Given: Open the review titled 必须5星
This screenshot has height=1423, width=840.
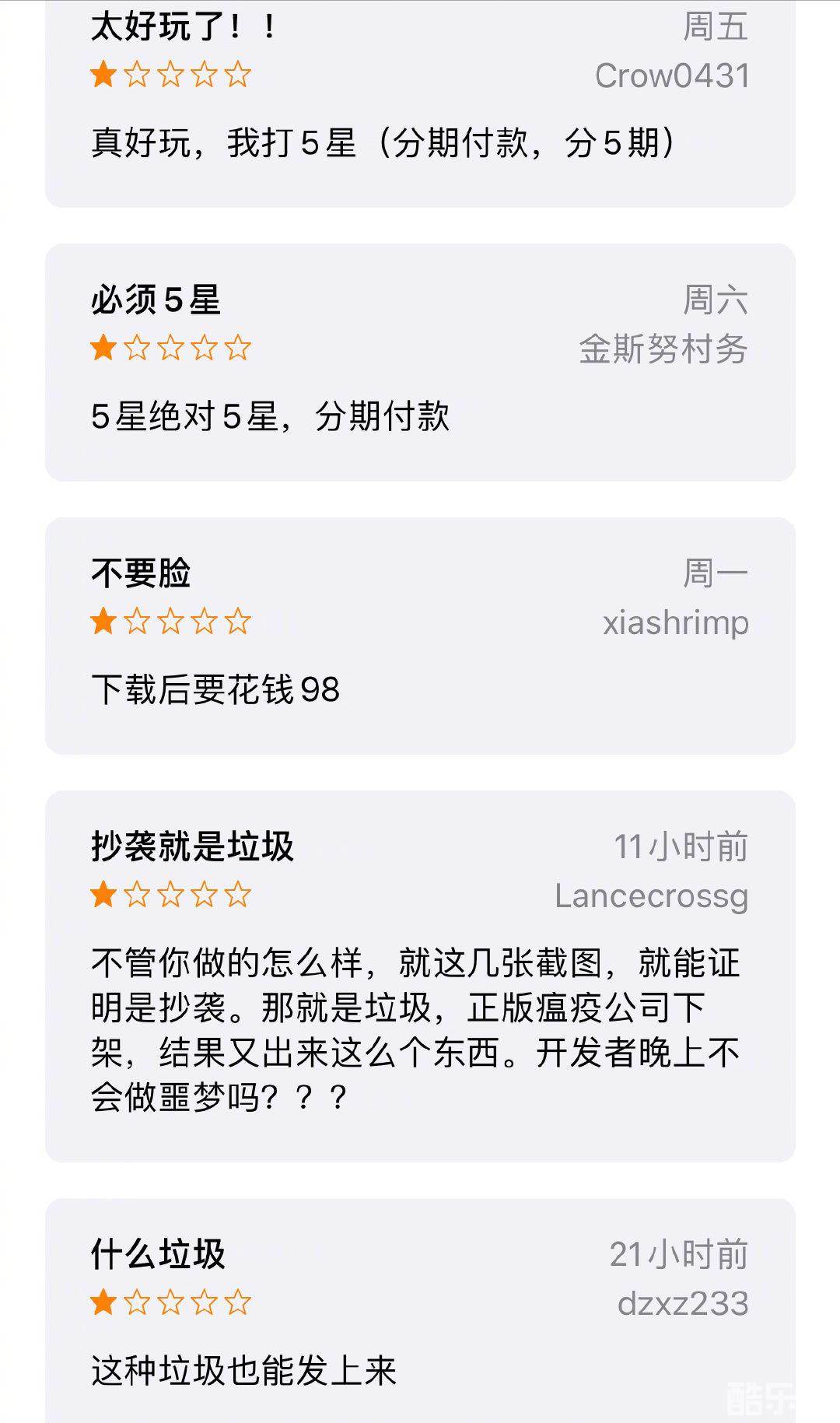Looking at the screenshot, I should point(420,363).
